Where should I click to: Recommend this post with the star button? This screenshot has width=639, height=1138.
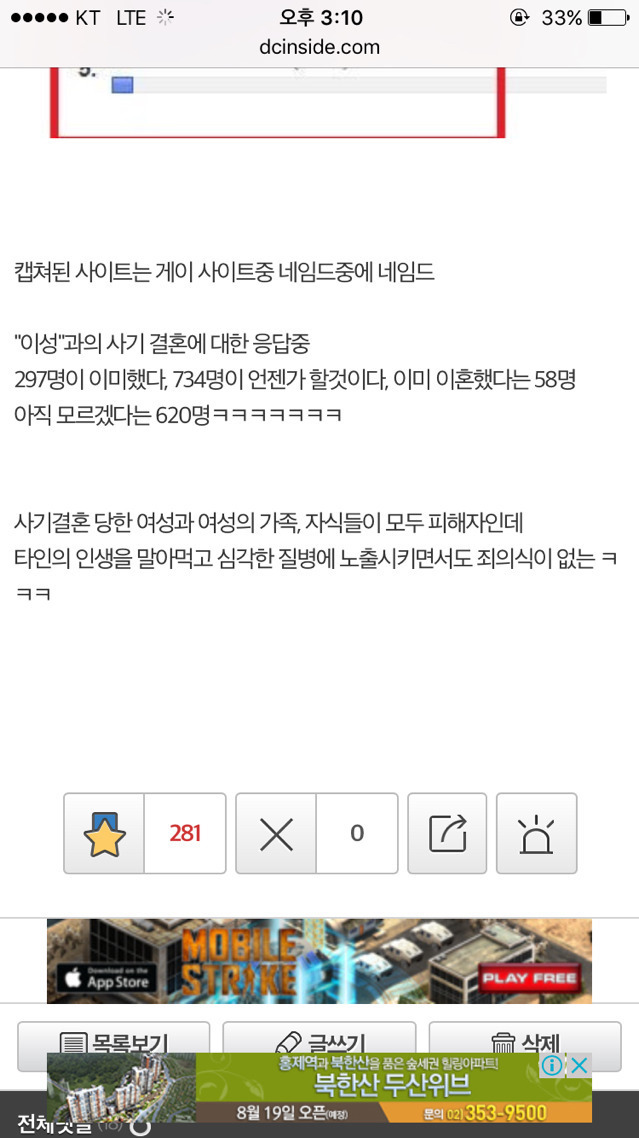click(105, 833)
